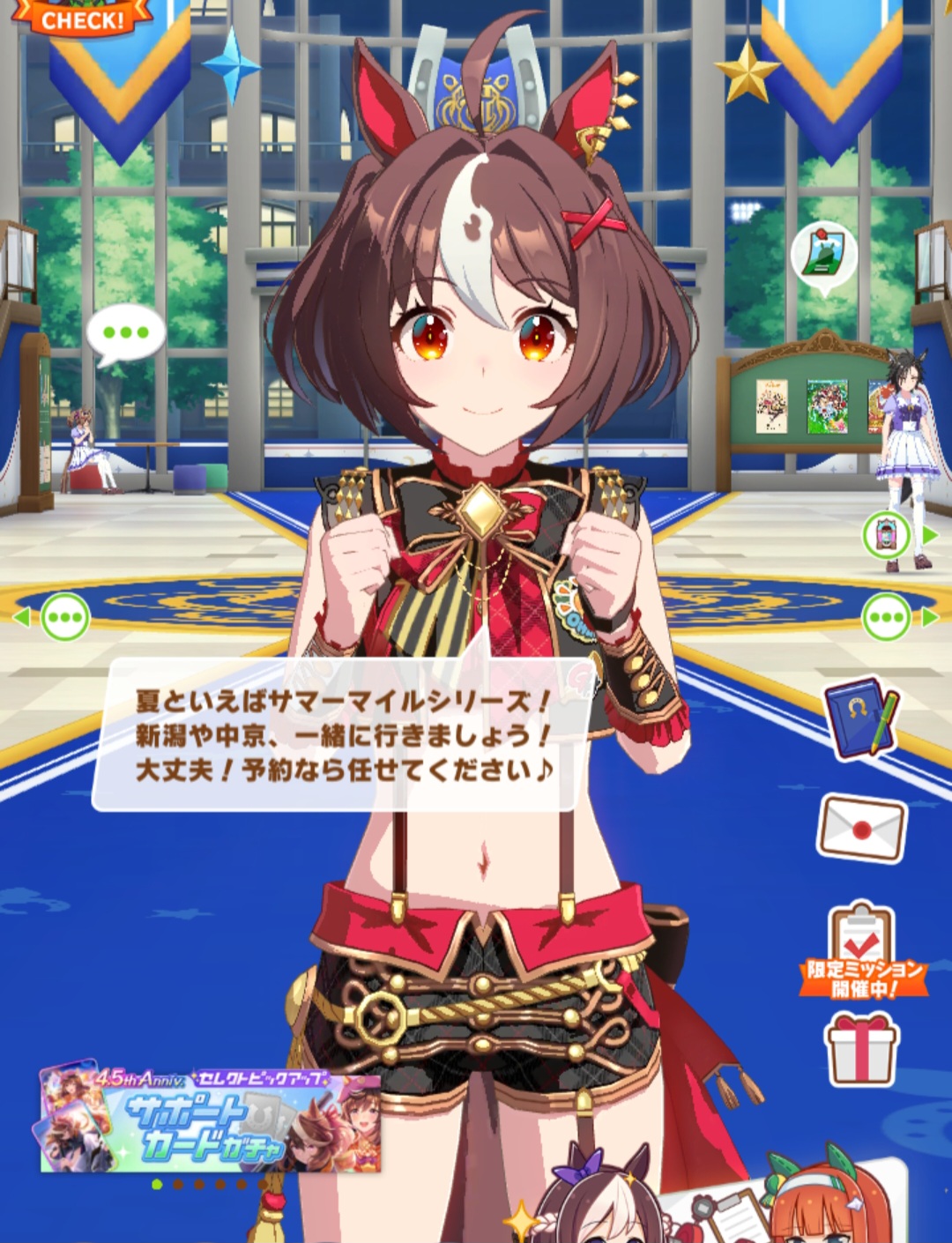Image resolution: width=952 pixels, height=1243 pixels.
Task: Tap the character's dialogue speech box
Action: [342, 734]
